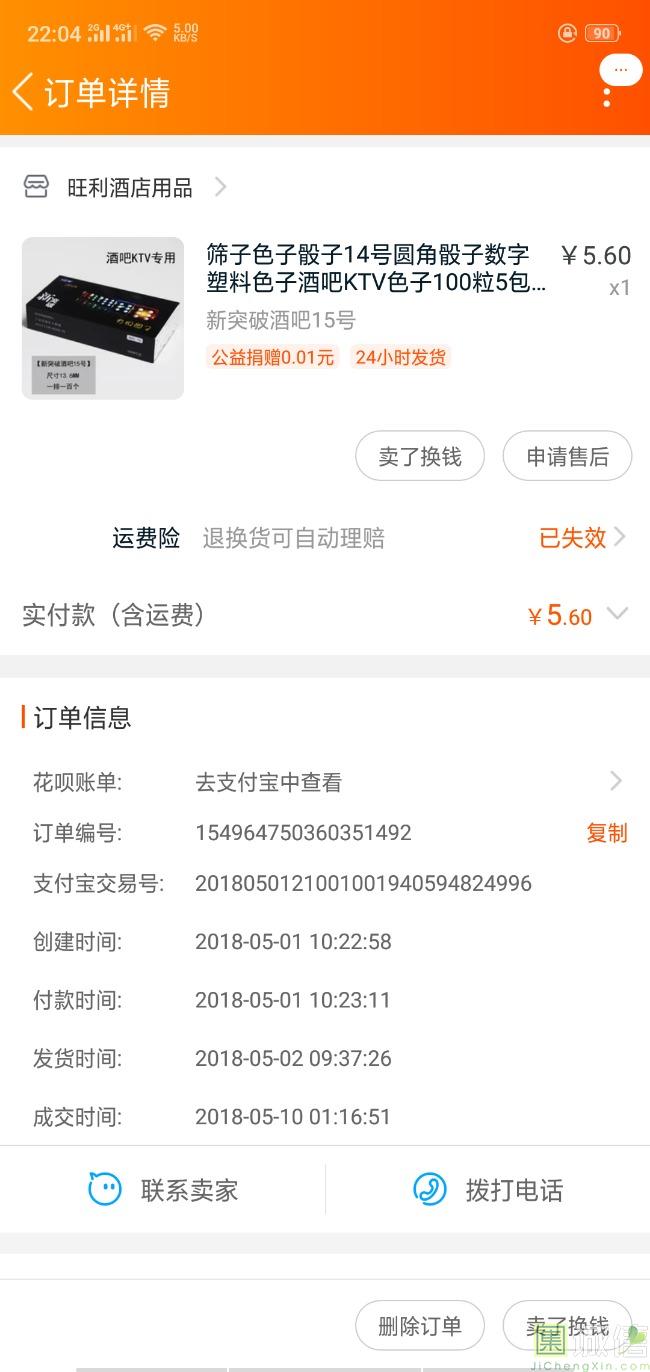Open the dice product thumbnail
Screen dimensions: 650x1372
[x=103, y=318]
